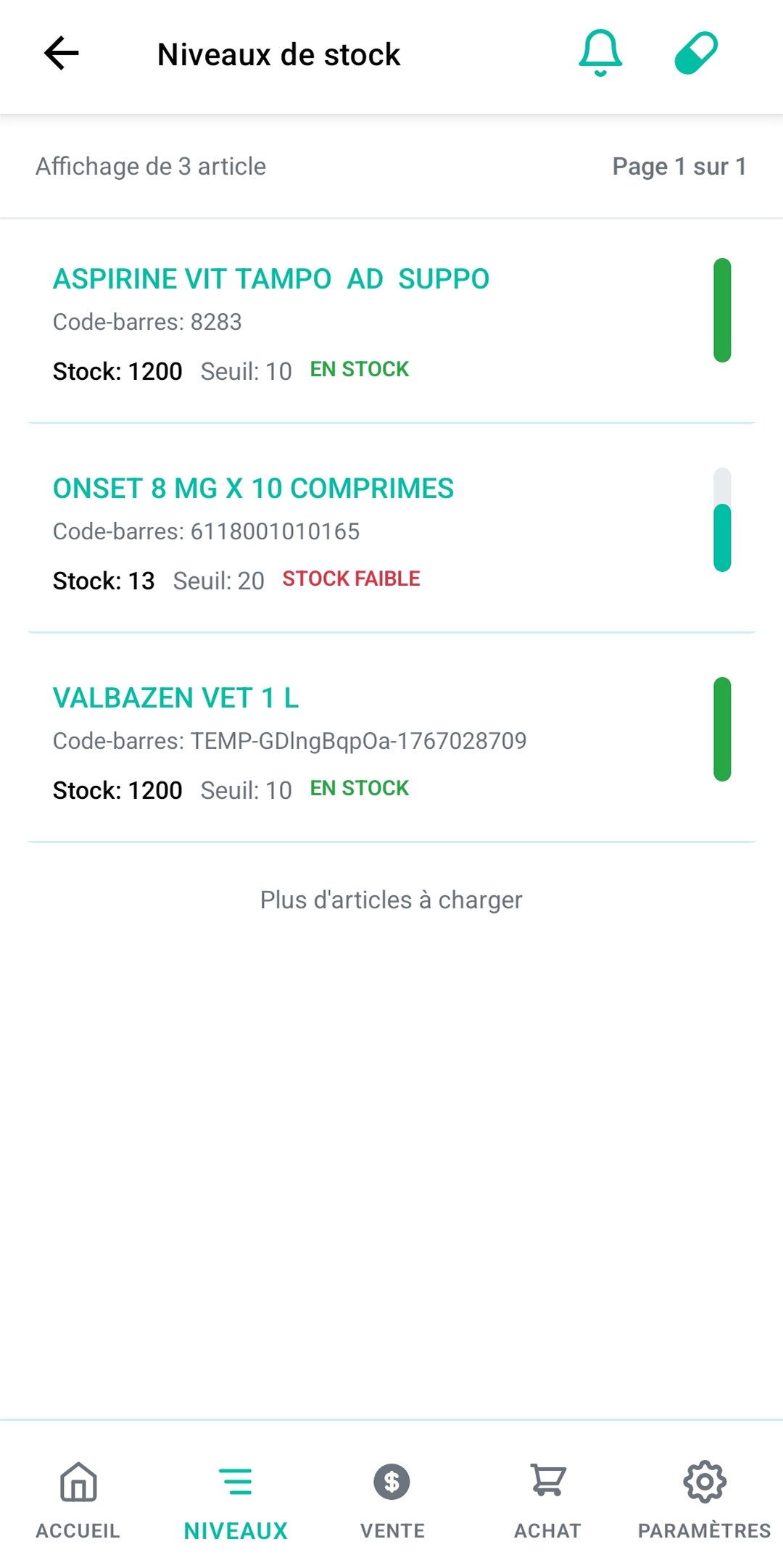This screenshot has height=1568, width=783.
Task: Click the back arrow to leave stock levels
Action: [x=59, y=53]
